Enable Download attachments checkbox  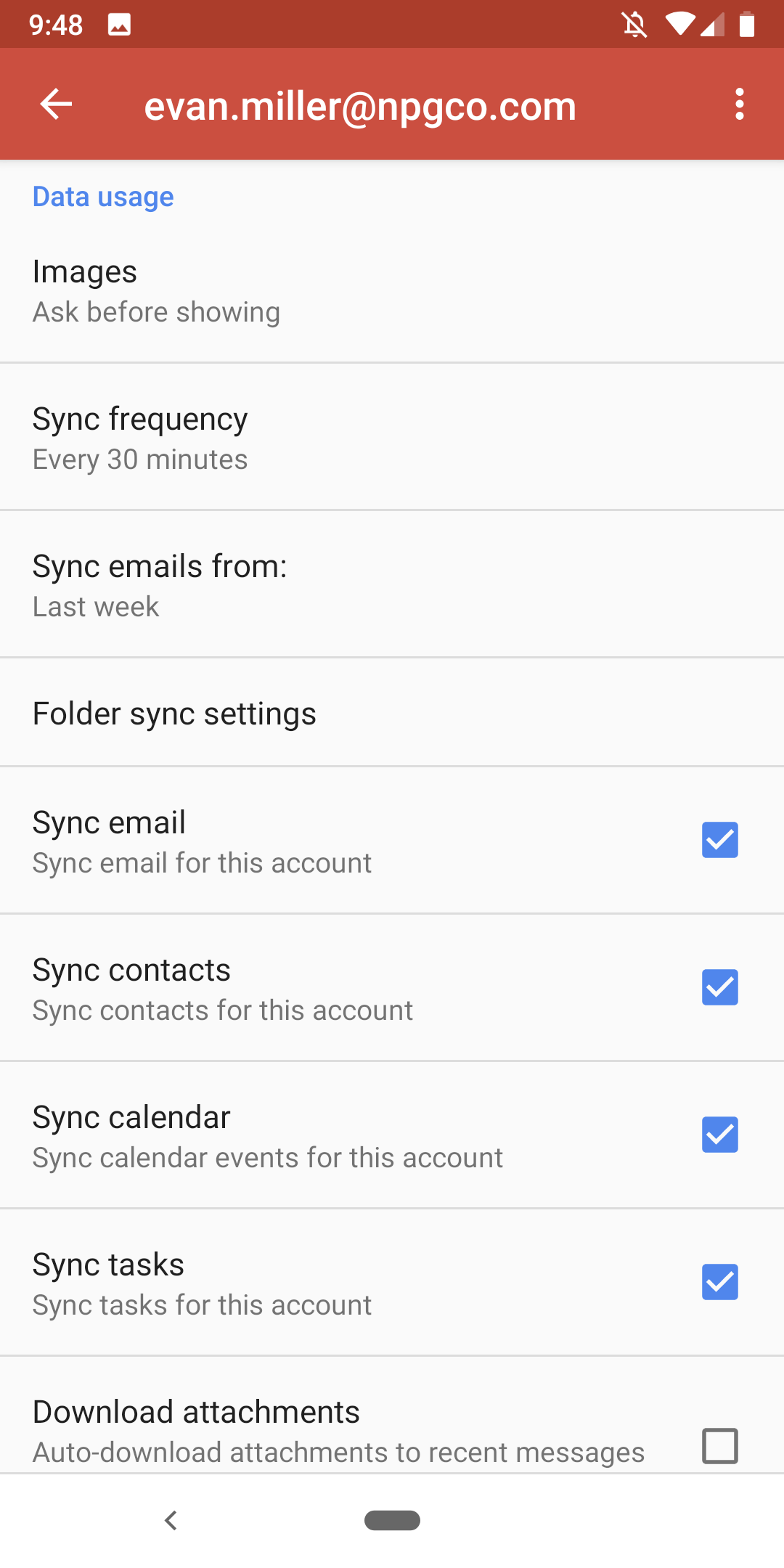click(719, 1446)
